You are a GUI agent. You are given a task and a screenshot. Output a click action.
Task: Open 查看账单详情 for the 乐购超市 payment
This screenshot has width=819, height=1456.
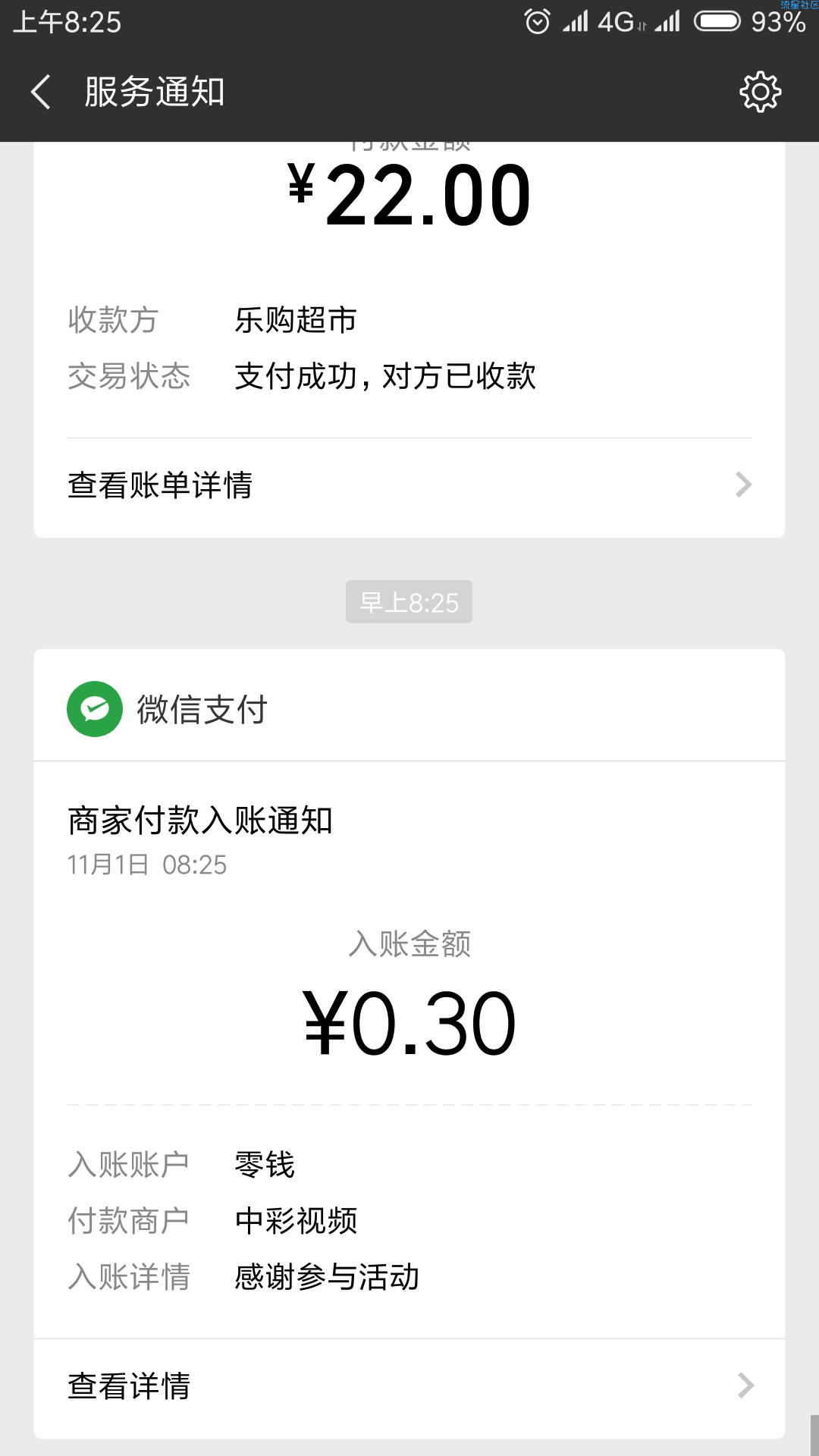point(409,485)
